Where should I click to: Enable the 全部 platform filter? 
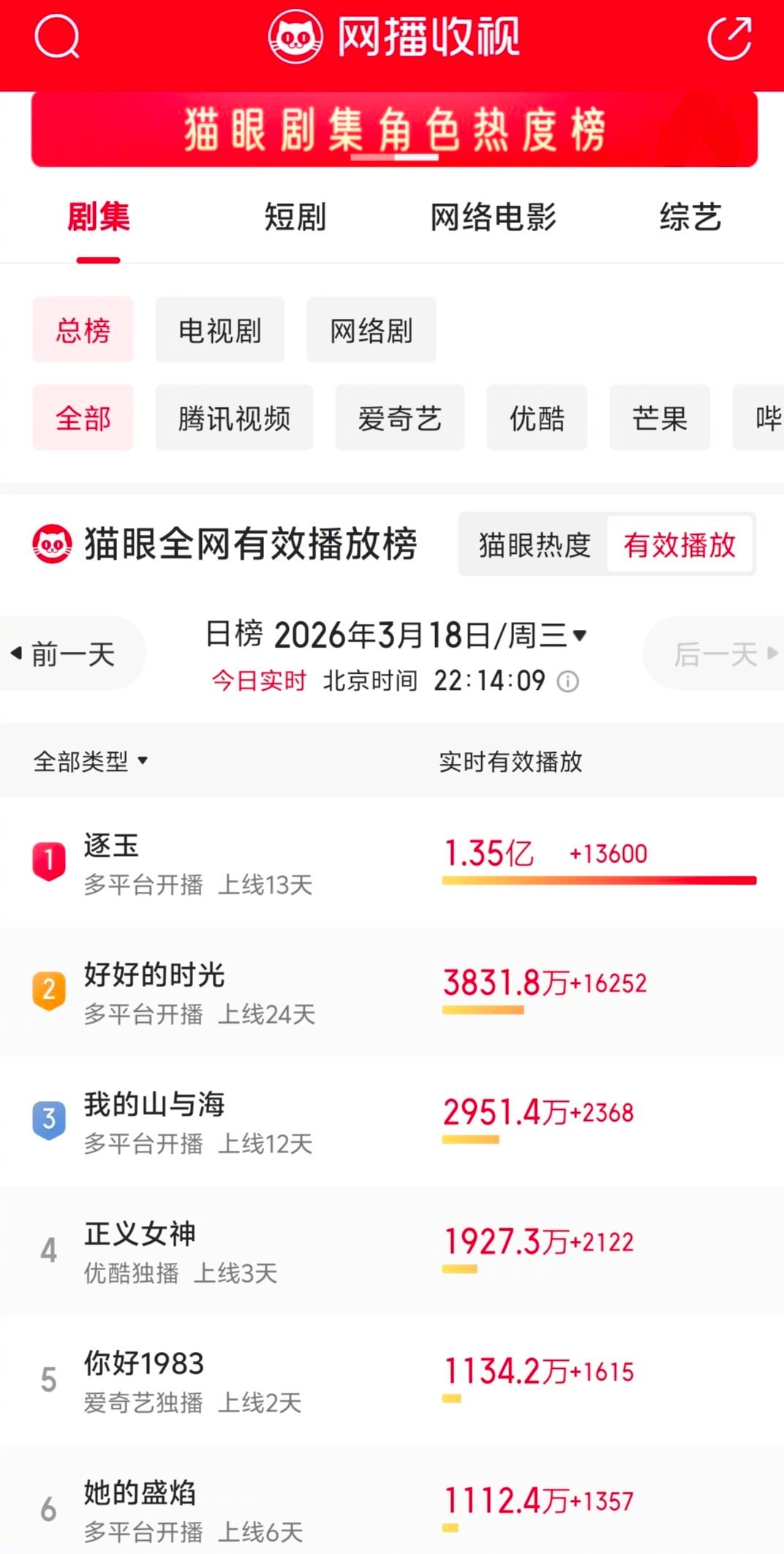[82, 418]
